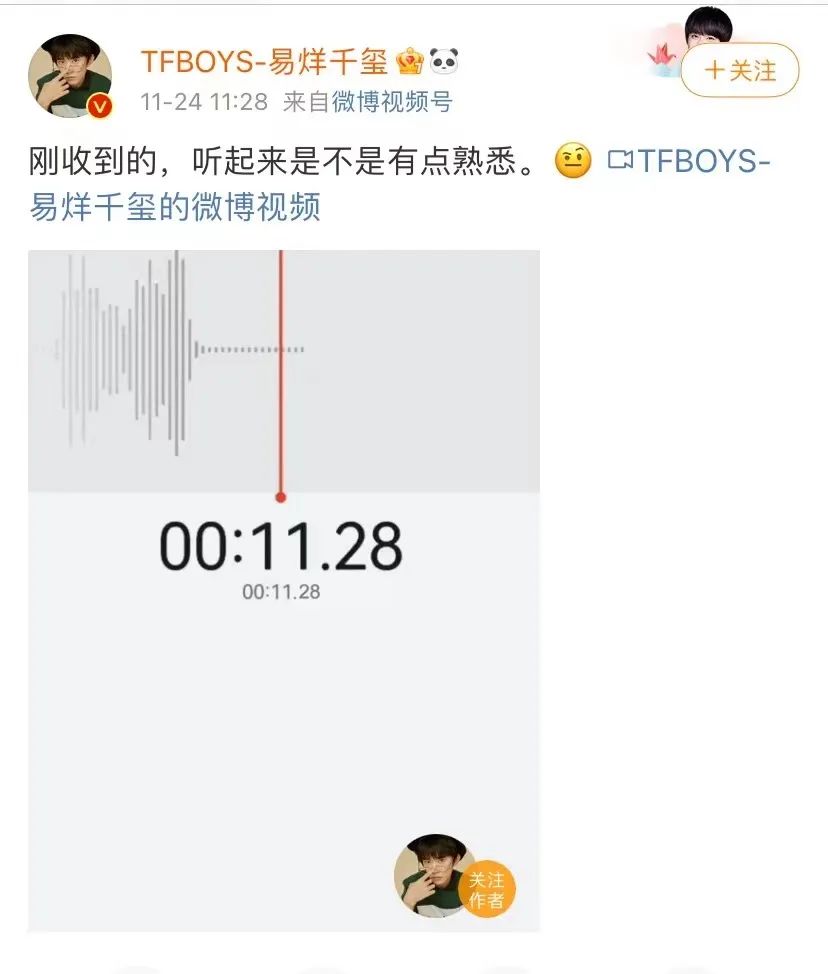Viewport: 828px width, 974px height.
Task: Tap 关注作者 badge on the video
Action: click(x=486, y=890)
